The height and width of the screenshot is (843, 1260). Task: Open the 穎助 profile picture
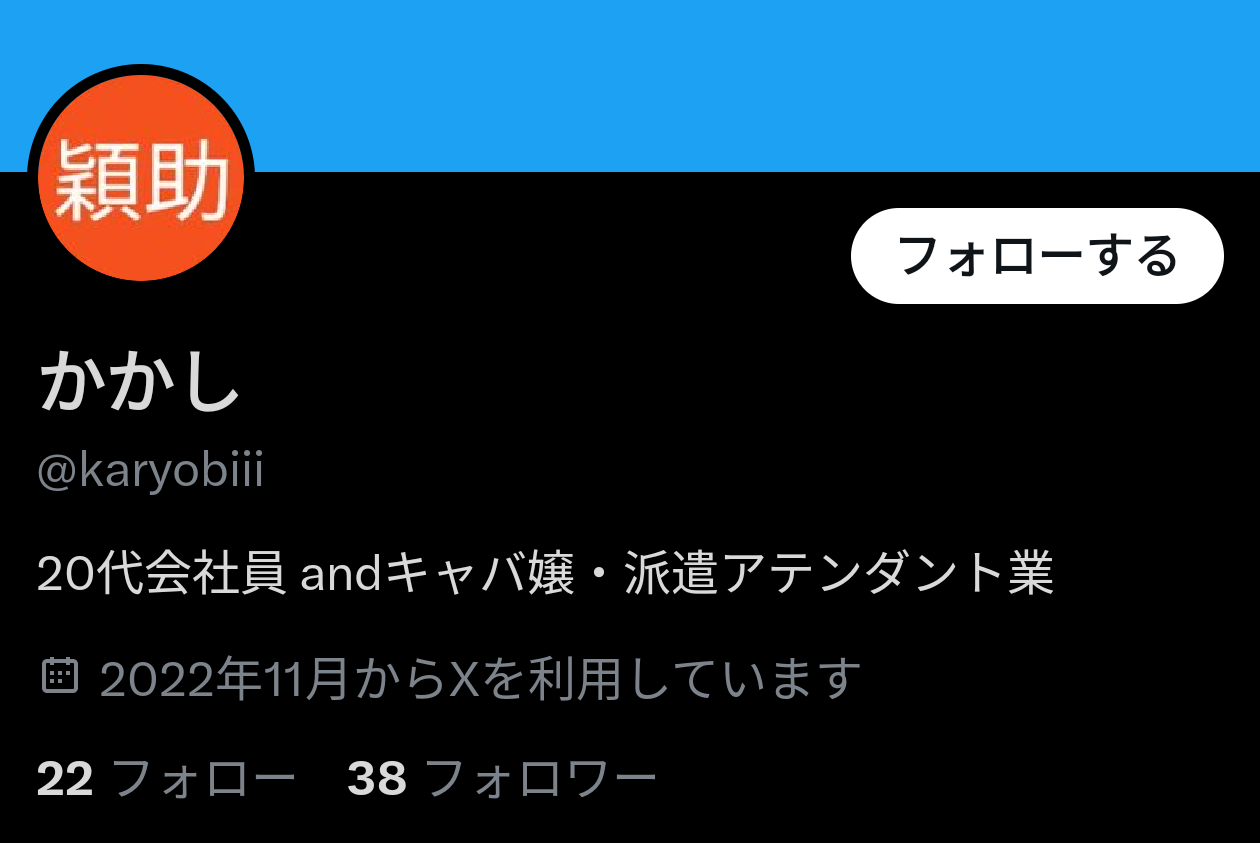coord(141,178)
